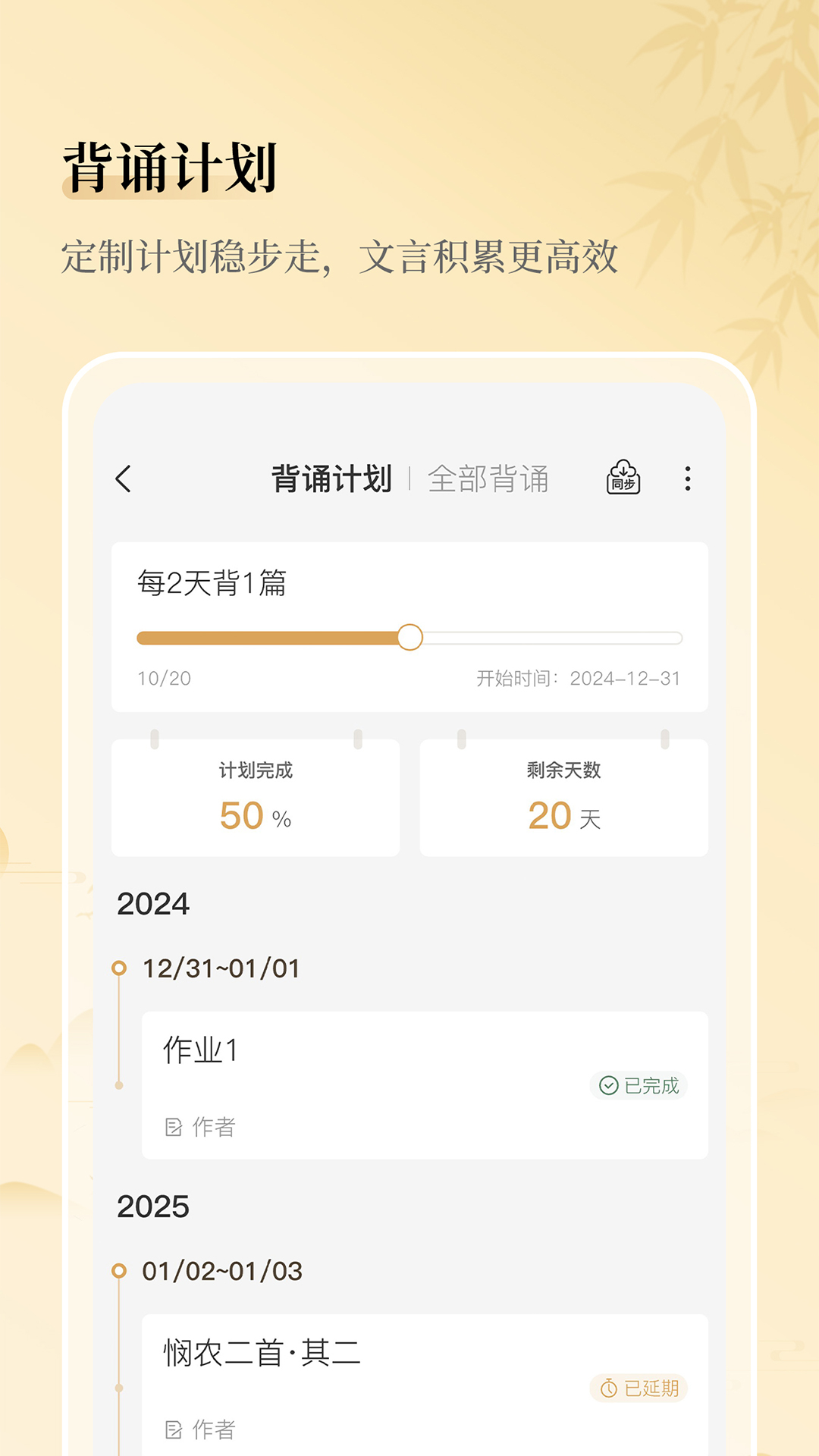Tap the back arrow at top left

click(x=124, y=479)
